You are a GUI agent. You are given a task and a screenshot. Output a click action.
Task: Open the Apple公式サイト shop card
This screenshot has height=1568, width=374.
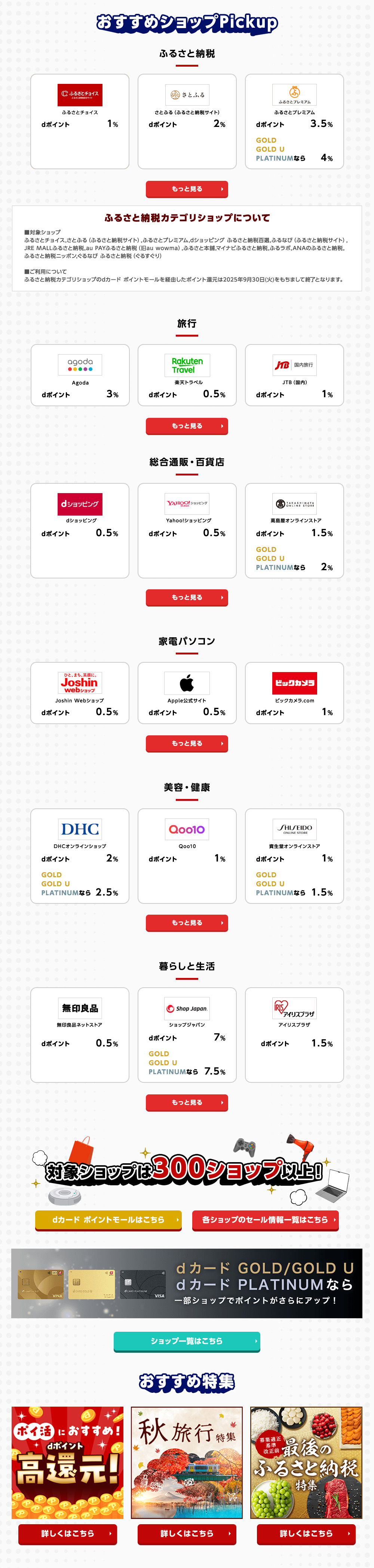click(187, 693)
